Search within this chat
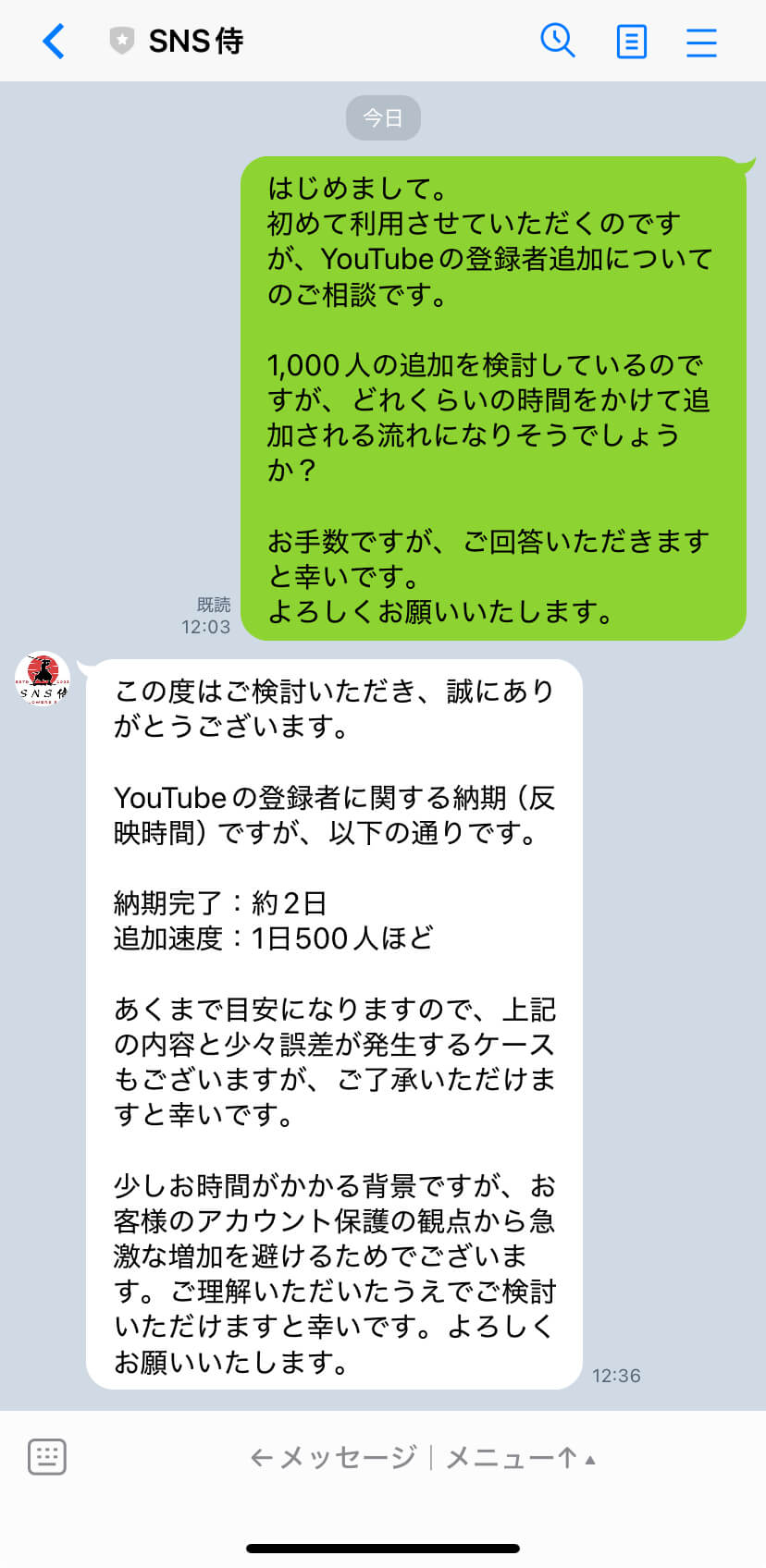 [x=558, y=41]
